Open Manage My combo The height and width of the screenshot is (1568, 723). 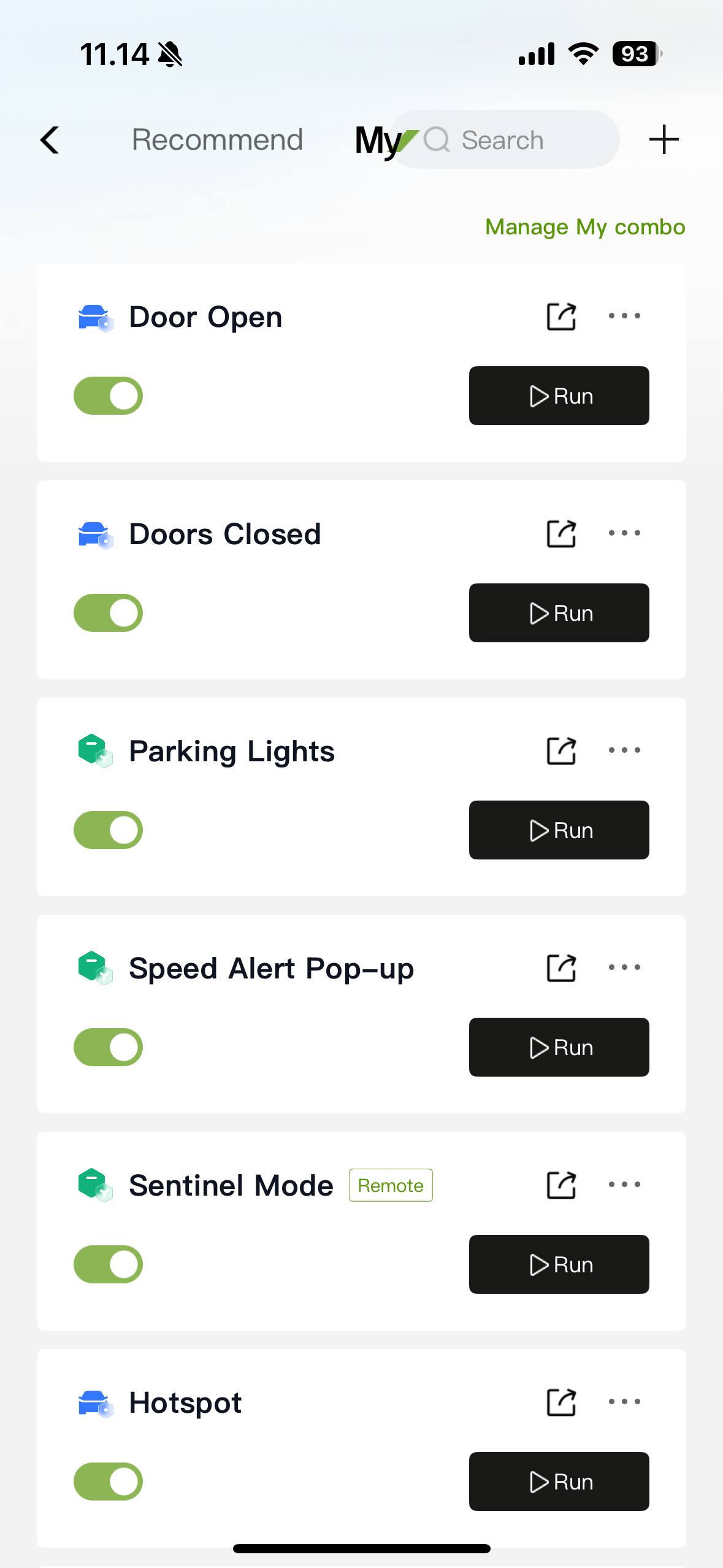tap(584, 227)
